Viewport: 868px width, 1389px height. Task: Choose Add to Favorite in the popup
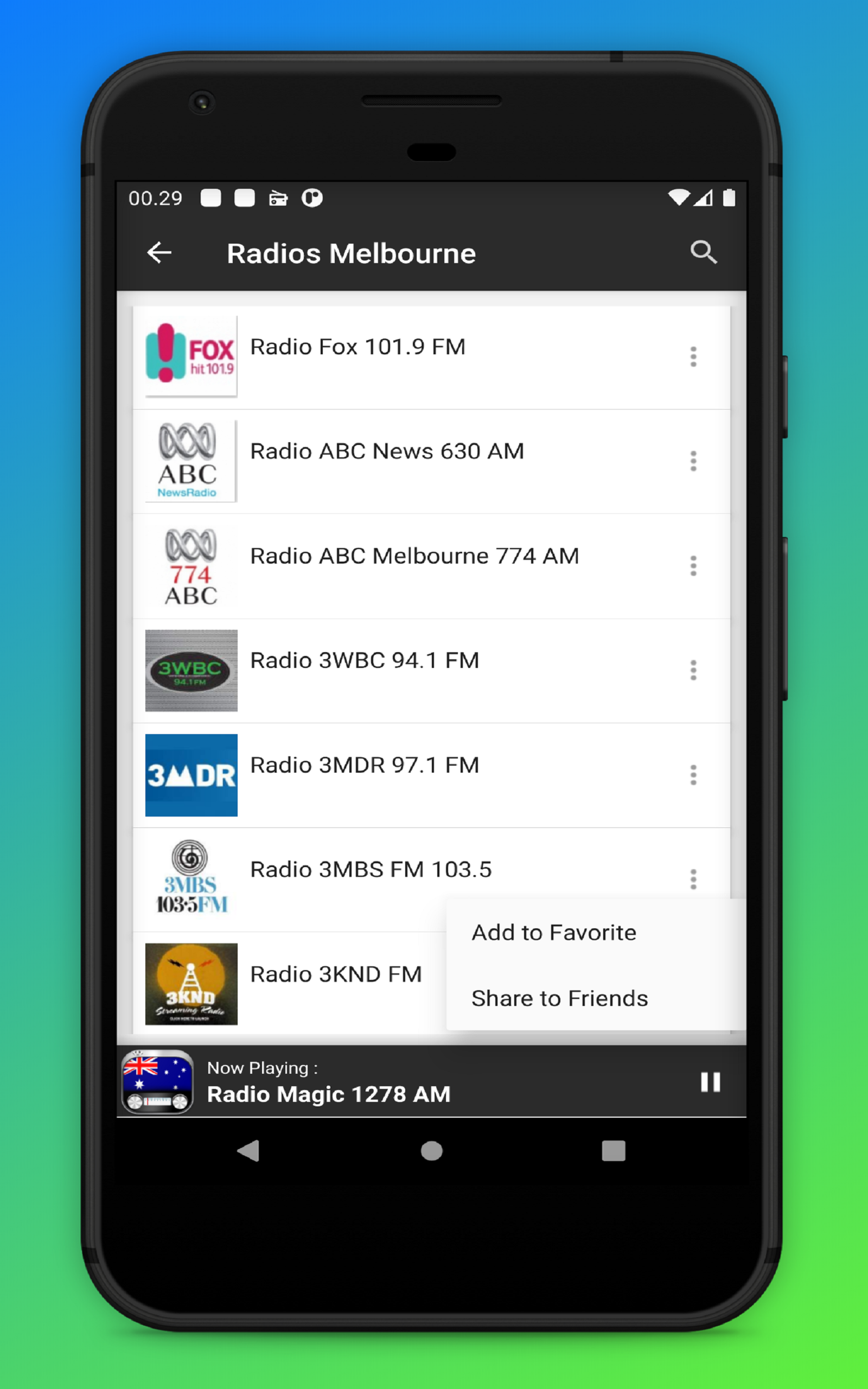[x=553, y=933]
